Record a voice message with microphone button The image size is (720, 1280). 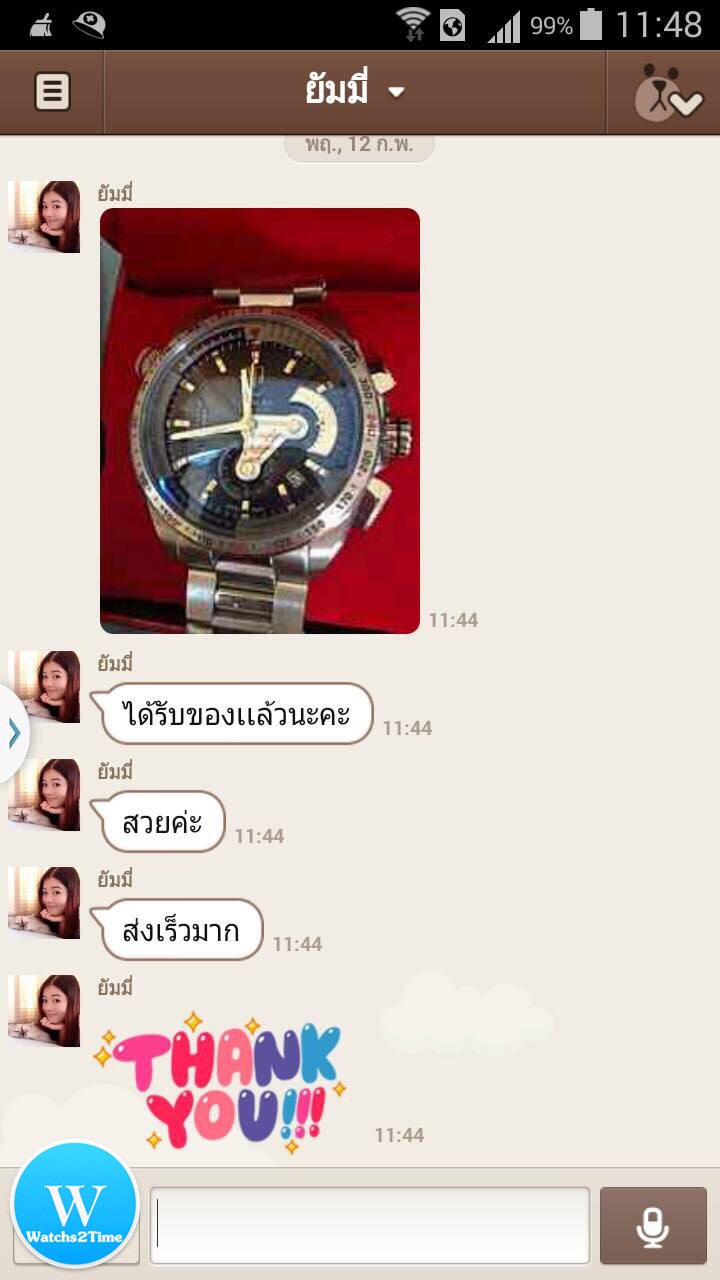coord(653,1225)
